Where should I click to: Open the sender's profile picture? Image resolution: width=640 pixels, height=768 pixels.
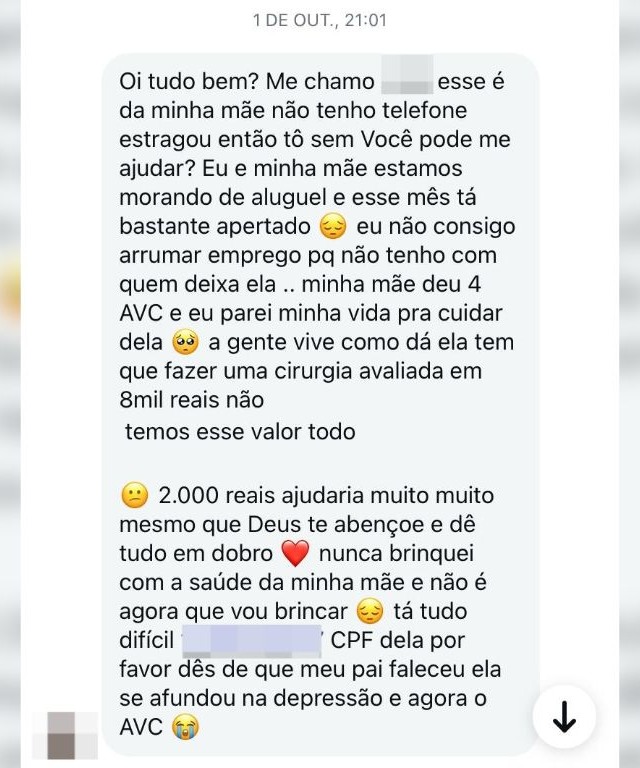[65, 735]
